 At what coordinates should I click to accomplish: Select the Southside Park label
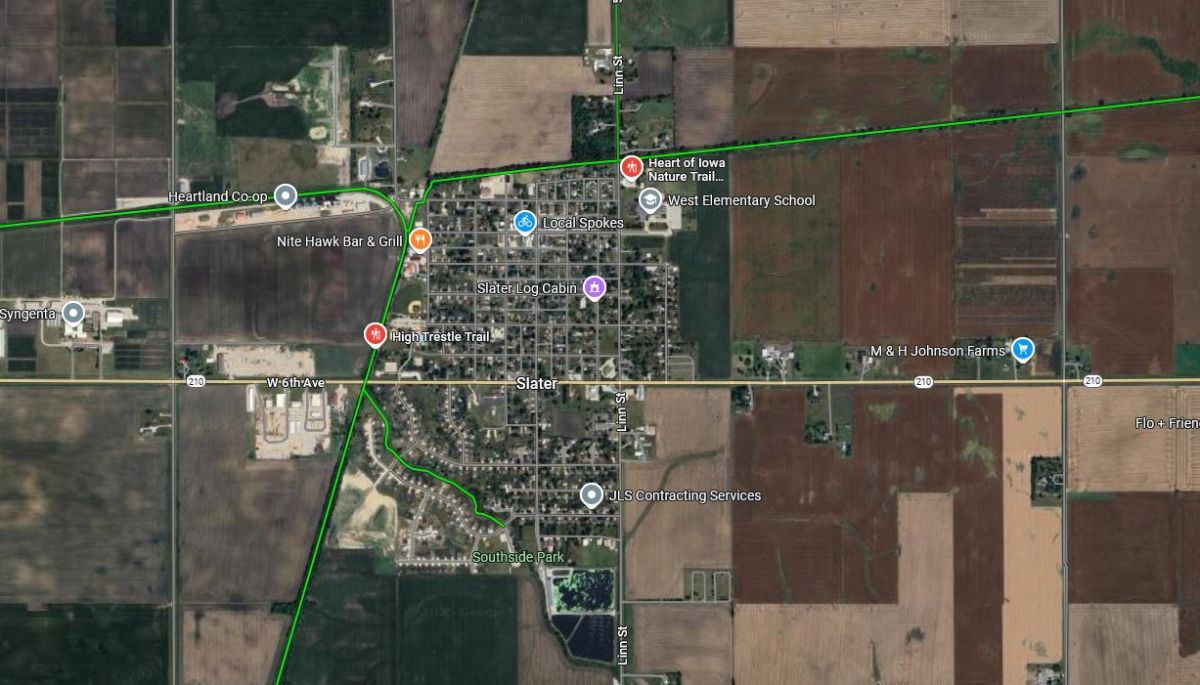tap(518, 557)
